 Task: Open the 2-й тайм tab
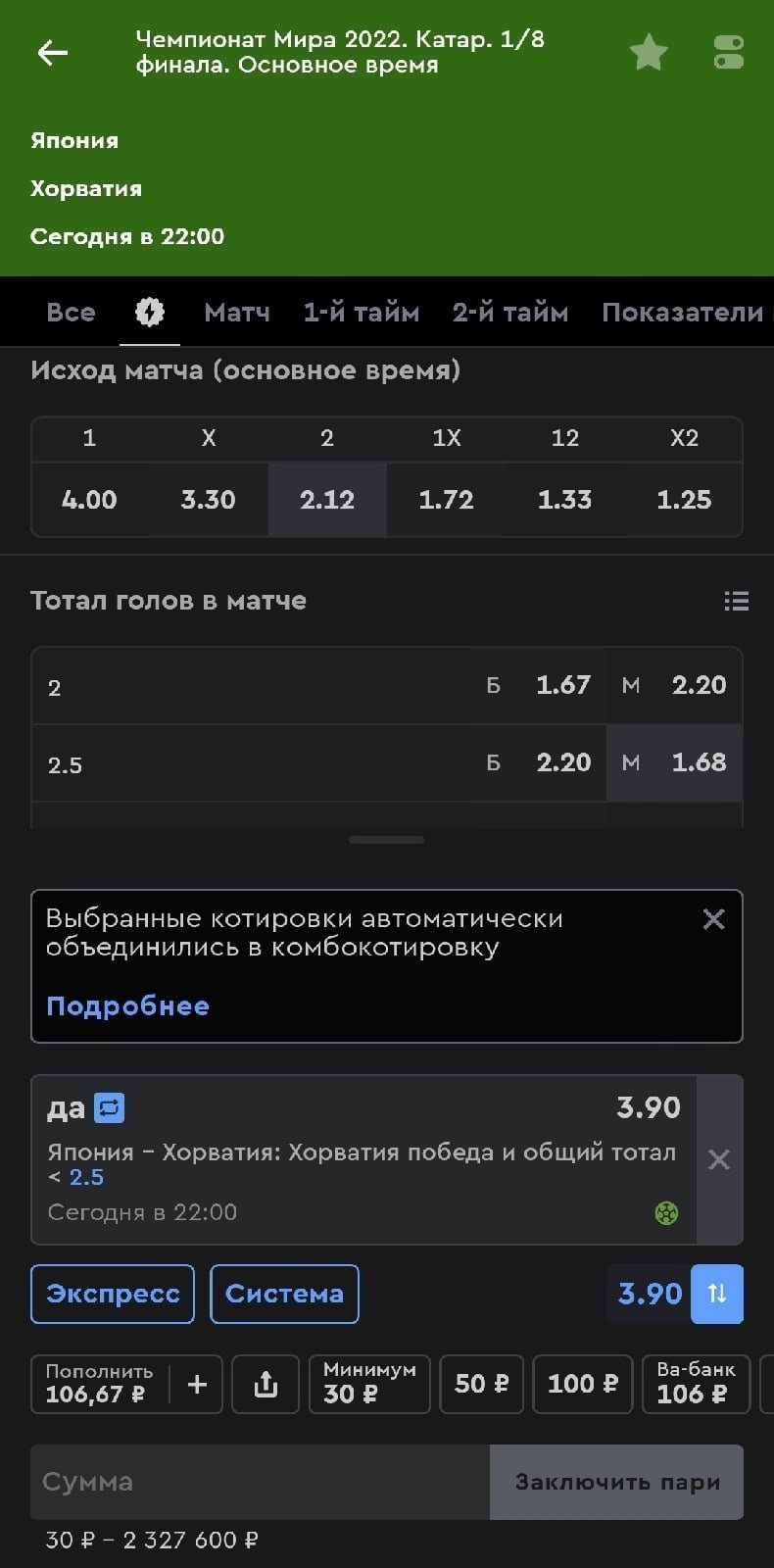[509, 313]
